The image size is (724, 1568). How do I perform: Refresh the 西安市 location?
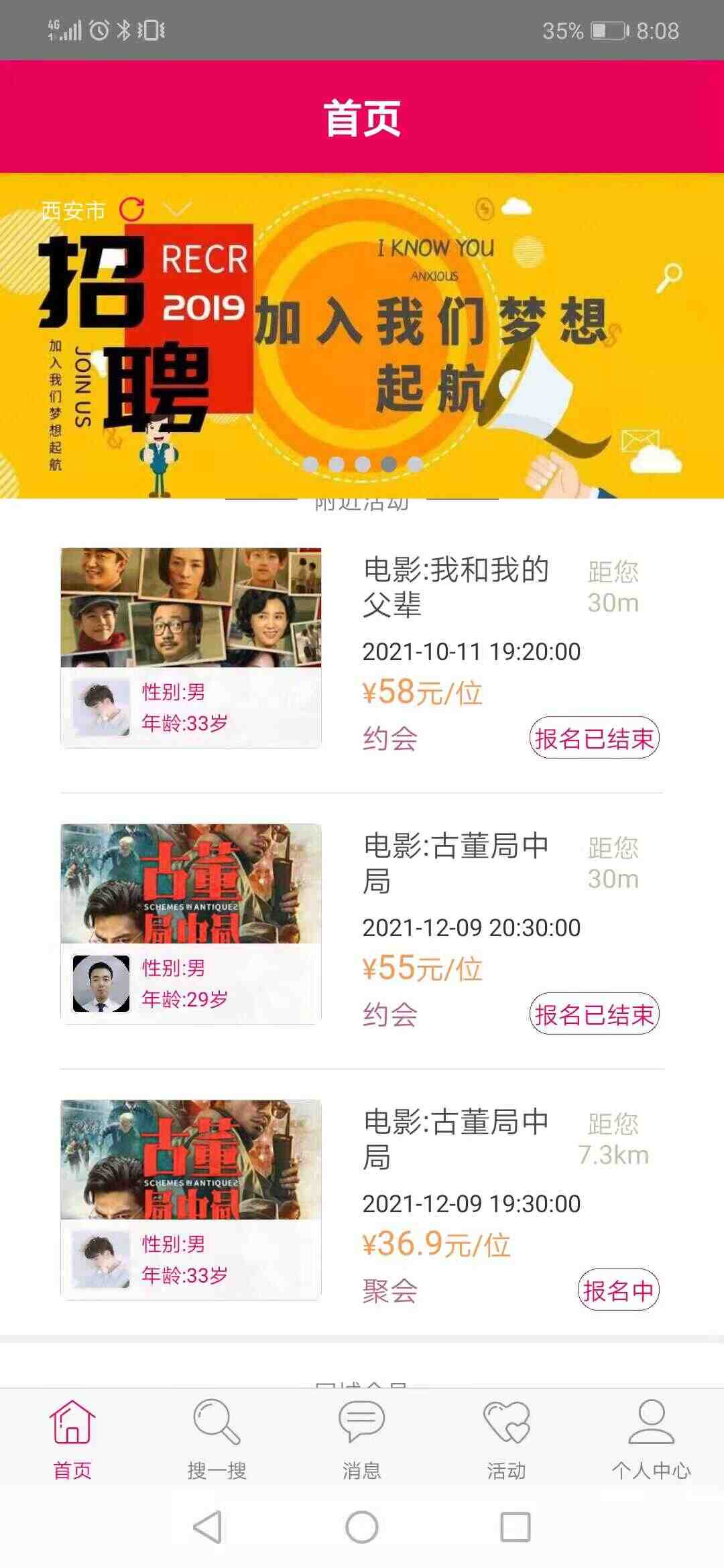tap(131, 209)
